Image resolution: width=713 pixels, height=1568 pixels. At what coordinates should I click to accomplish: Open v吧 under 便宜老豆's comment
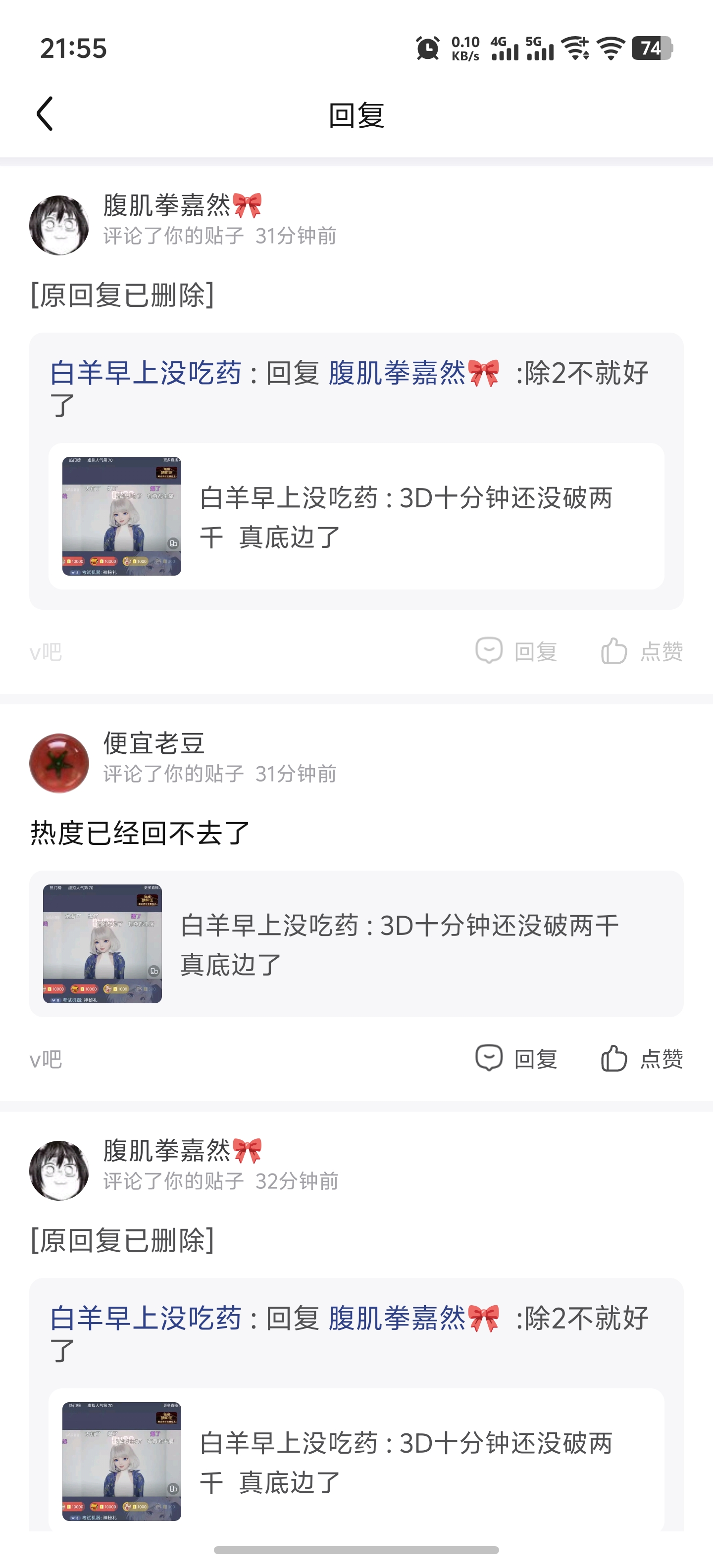[x=46, y=1060]
